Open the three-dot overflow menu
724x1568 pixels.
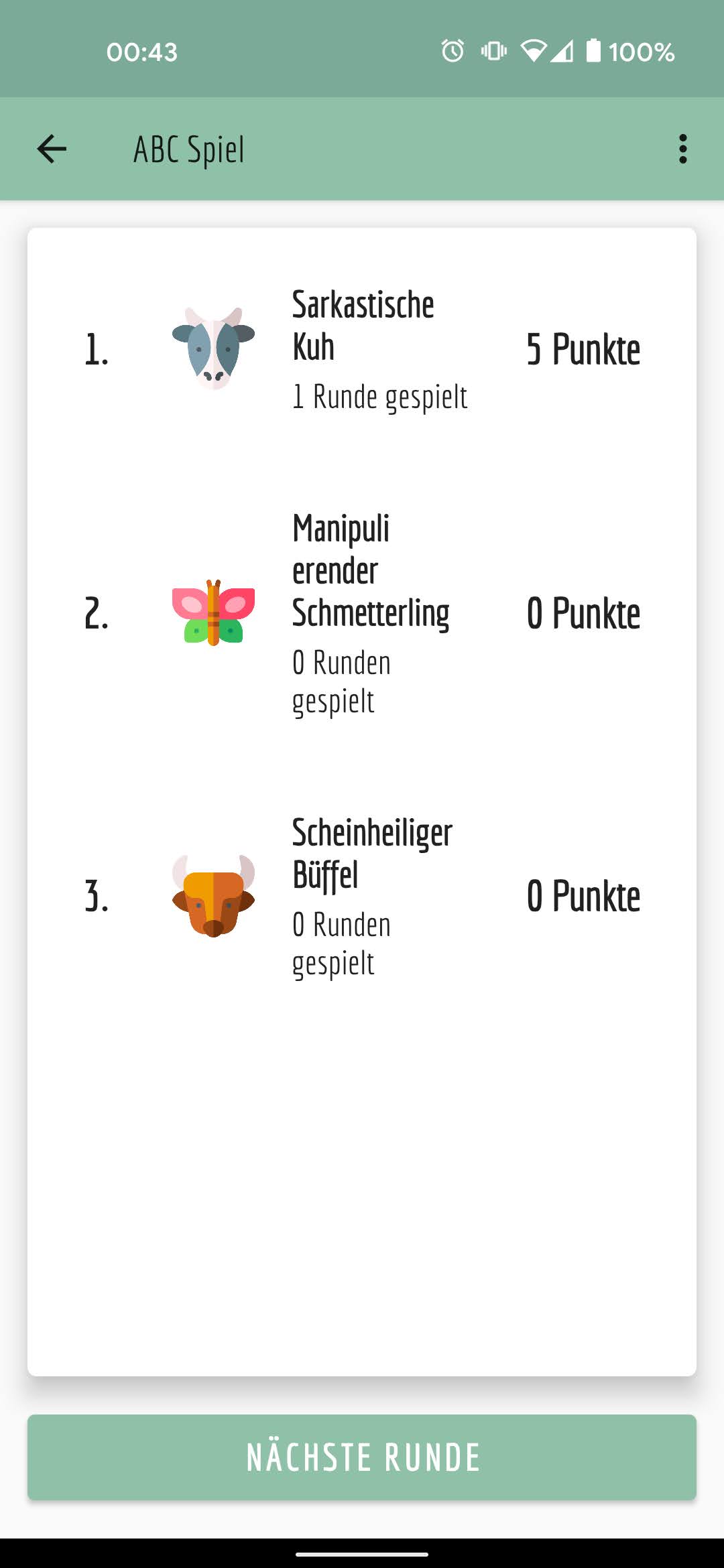(x=682, y=149)
